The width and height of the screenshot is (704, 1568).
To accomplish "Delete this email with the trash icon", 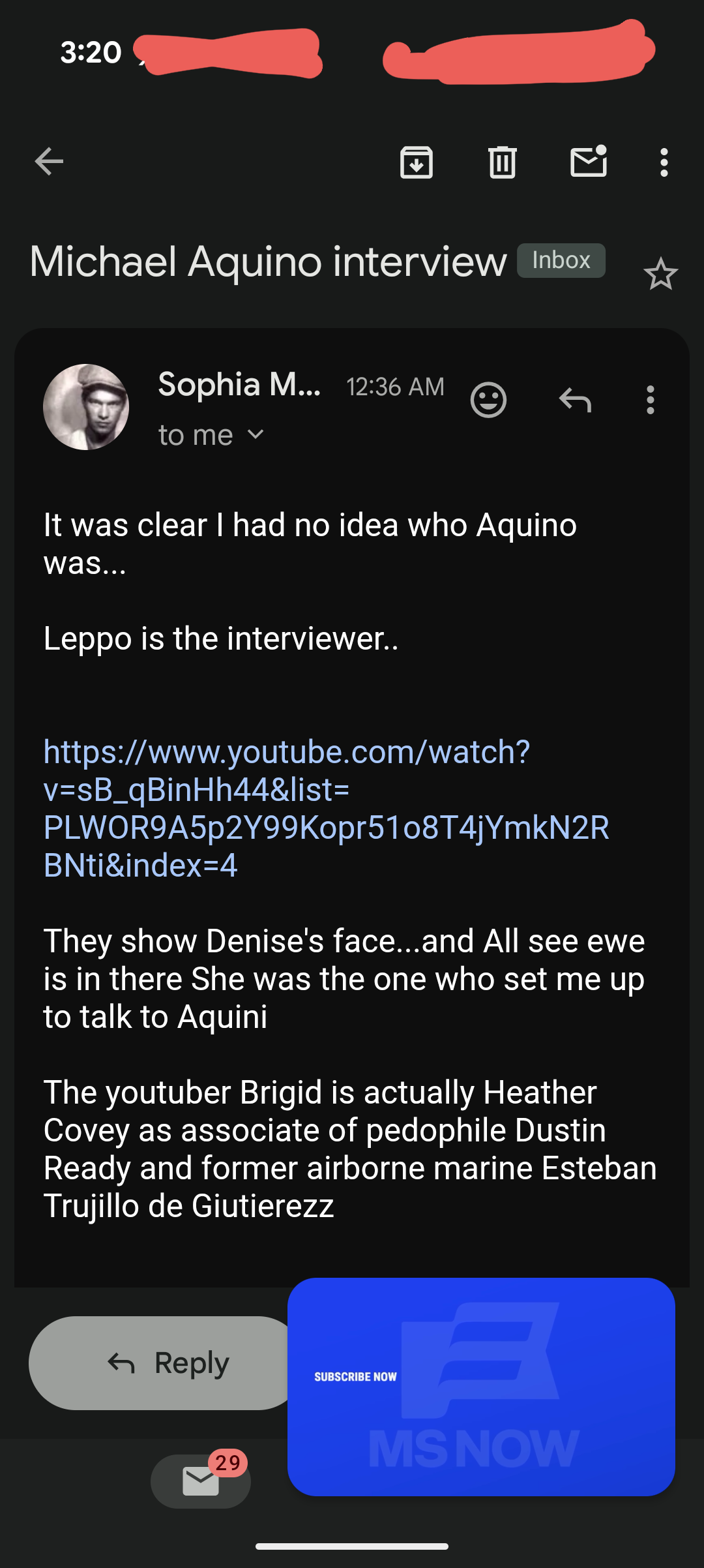I will tap(502, 162).
